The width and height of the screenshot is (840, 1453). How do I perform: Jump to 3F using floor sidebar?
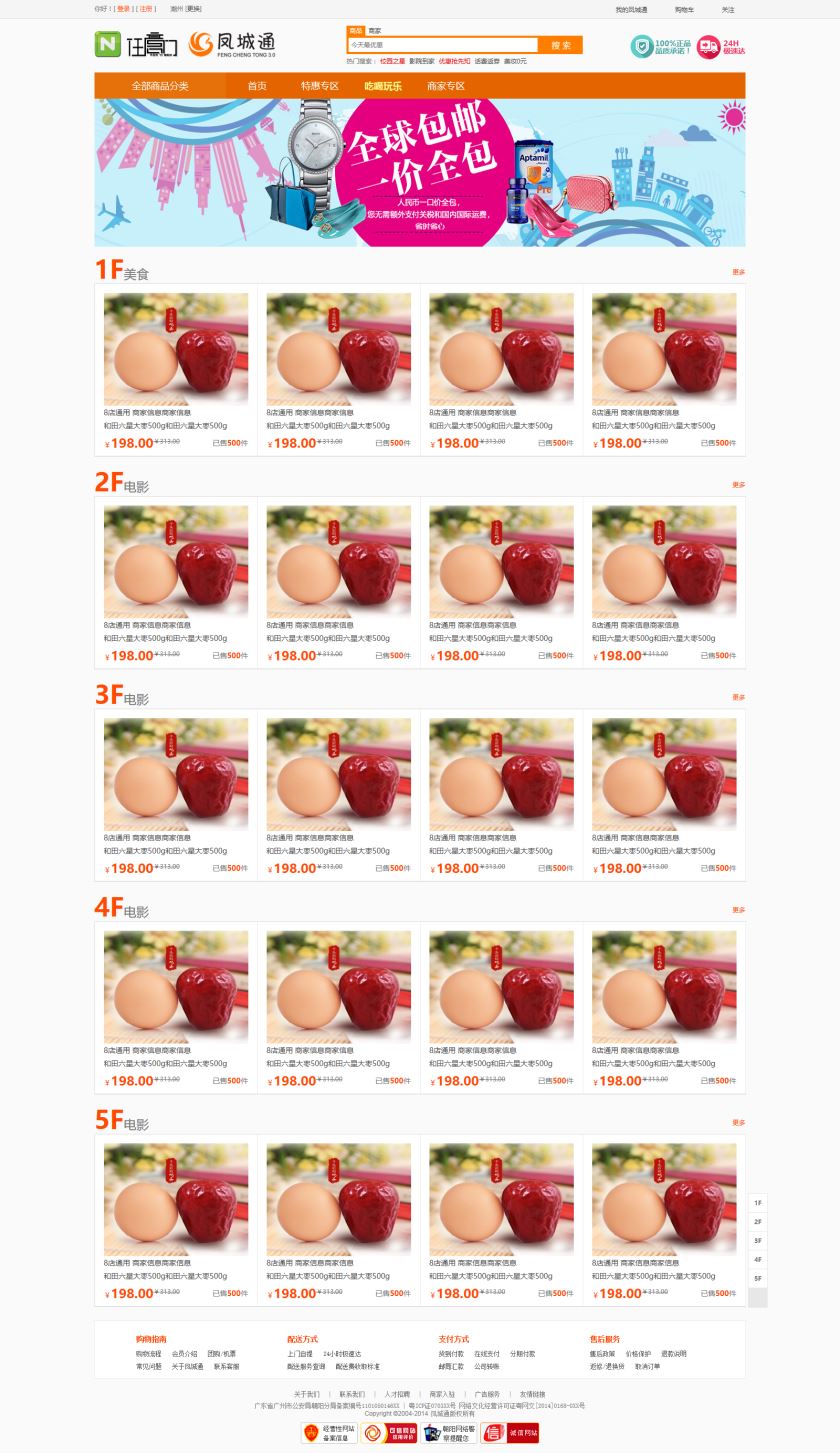(758, 1240)
